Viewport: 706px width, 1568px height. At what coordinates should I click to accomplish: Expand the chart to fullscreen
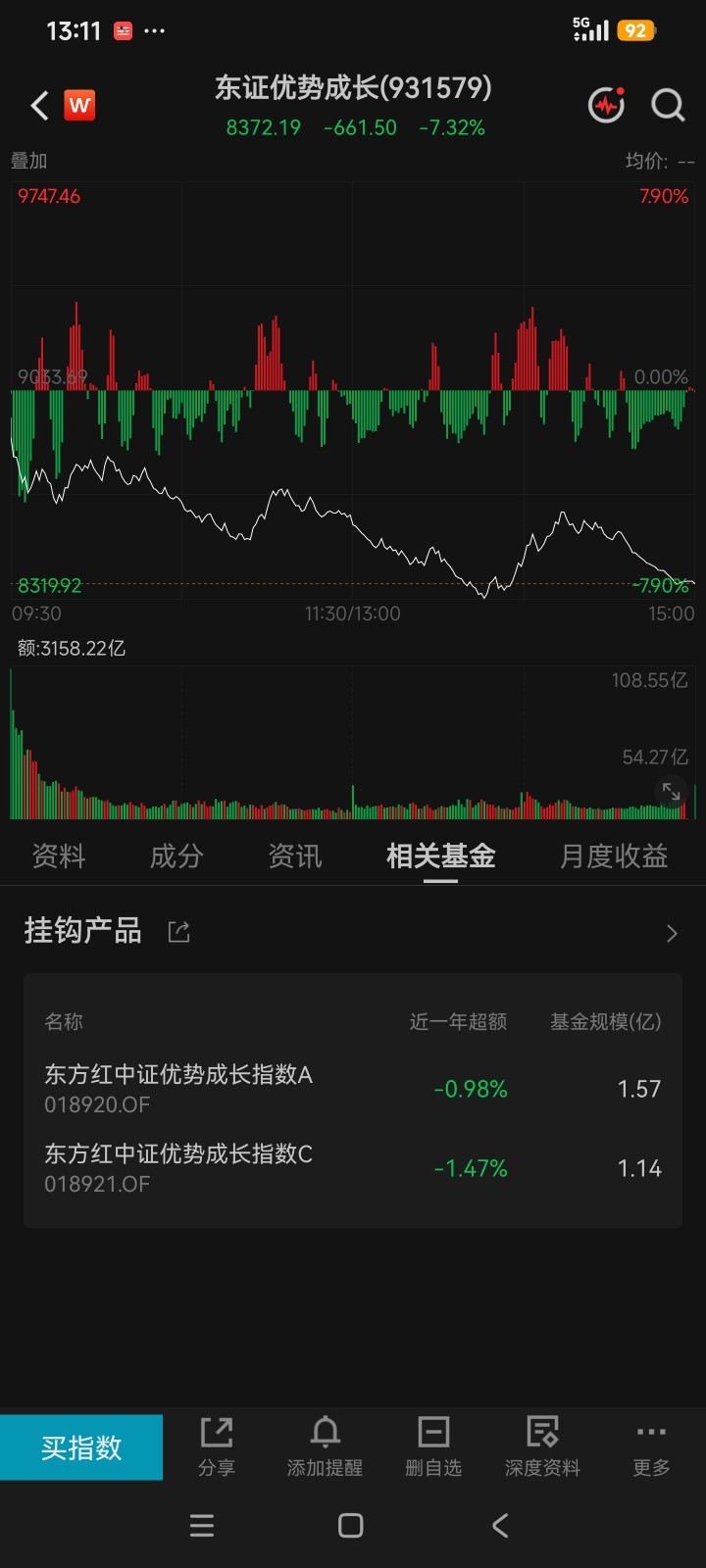(x=672, y=791)
